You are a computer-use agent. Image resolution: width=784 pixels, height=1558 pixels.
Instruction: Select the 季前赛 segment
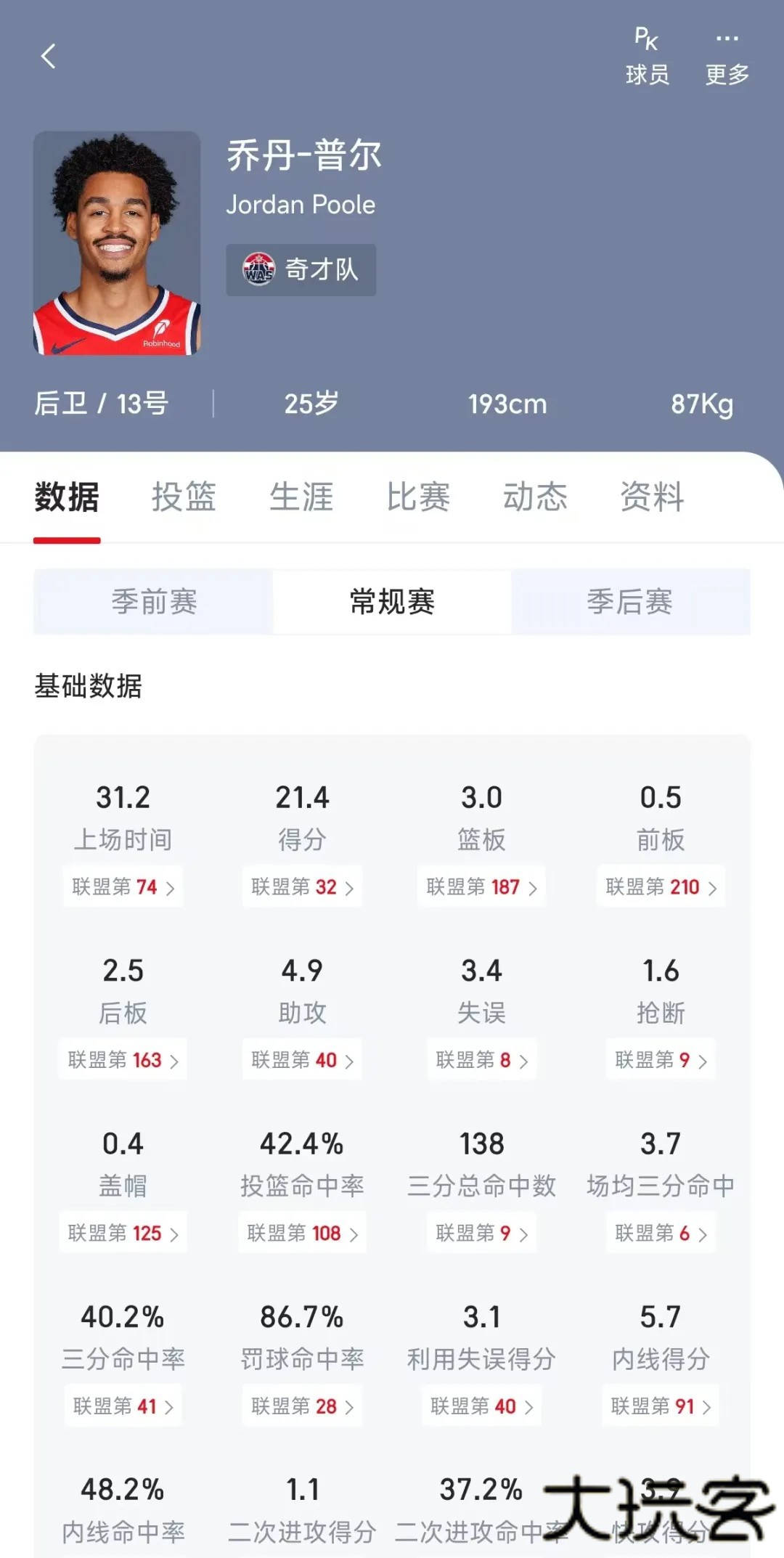click(x=154, y=602)
